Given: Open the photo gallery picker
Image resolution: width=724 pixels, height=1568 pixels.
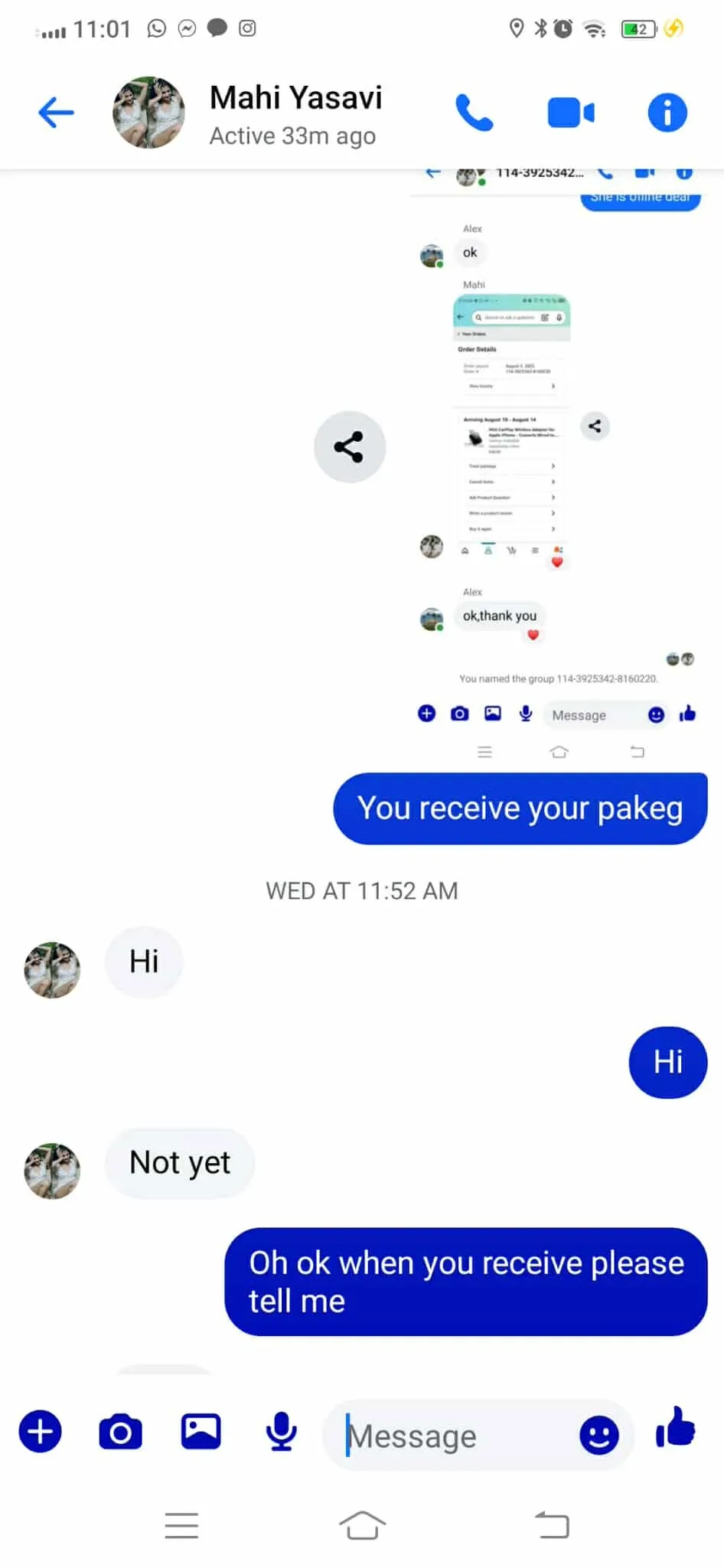Looking at the screenshot, I should pyautogui.click(x=201, y=1431).
